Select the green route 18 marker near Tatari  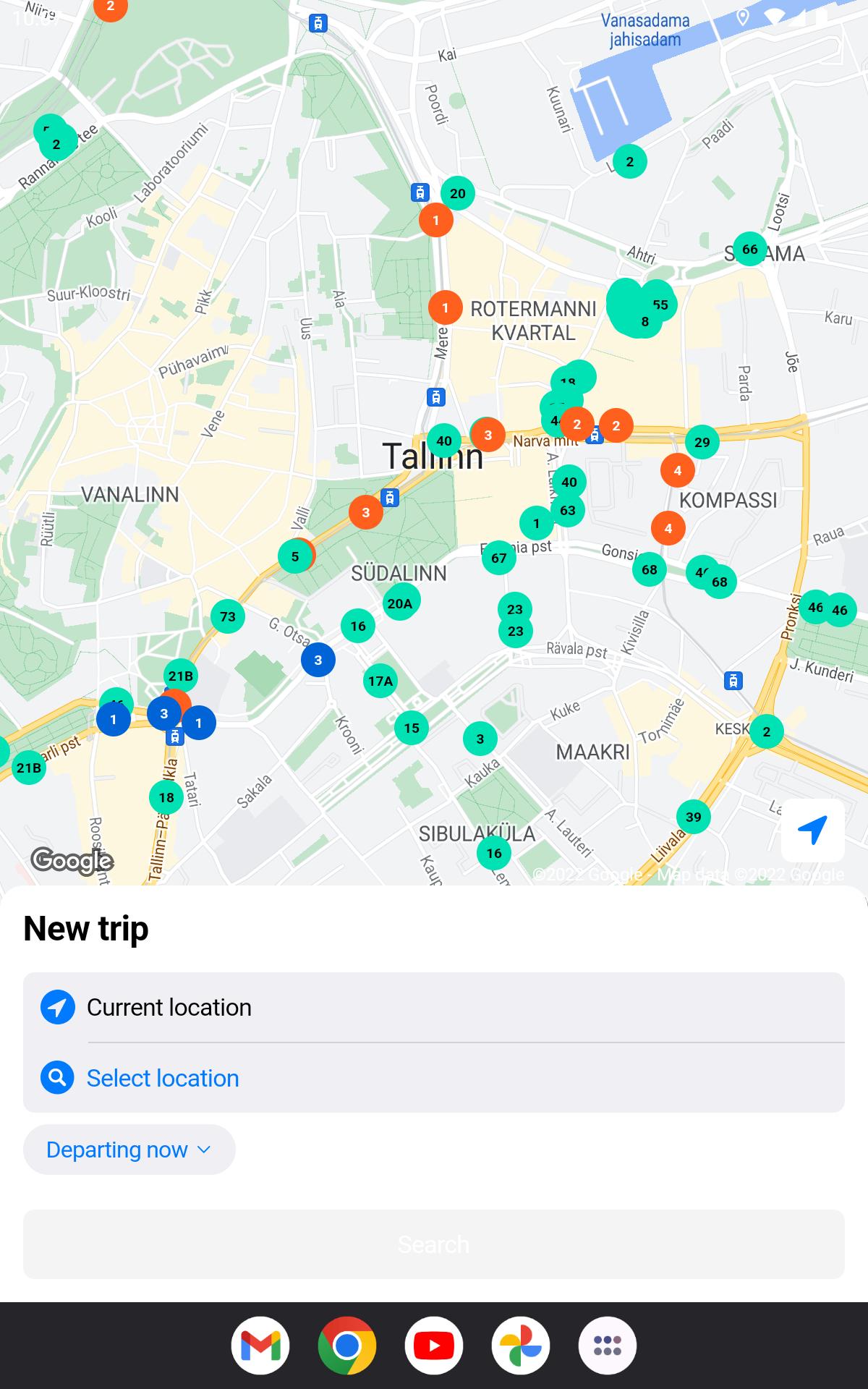166,797
